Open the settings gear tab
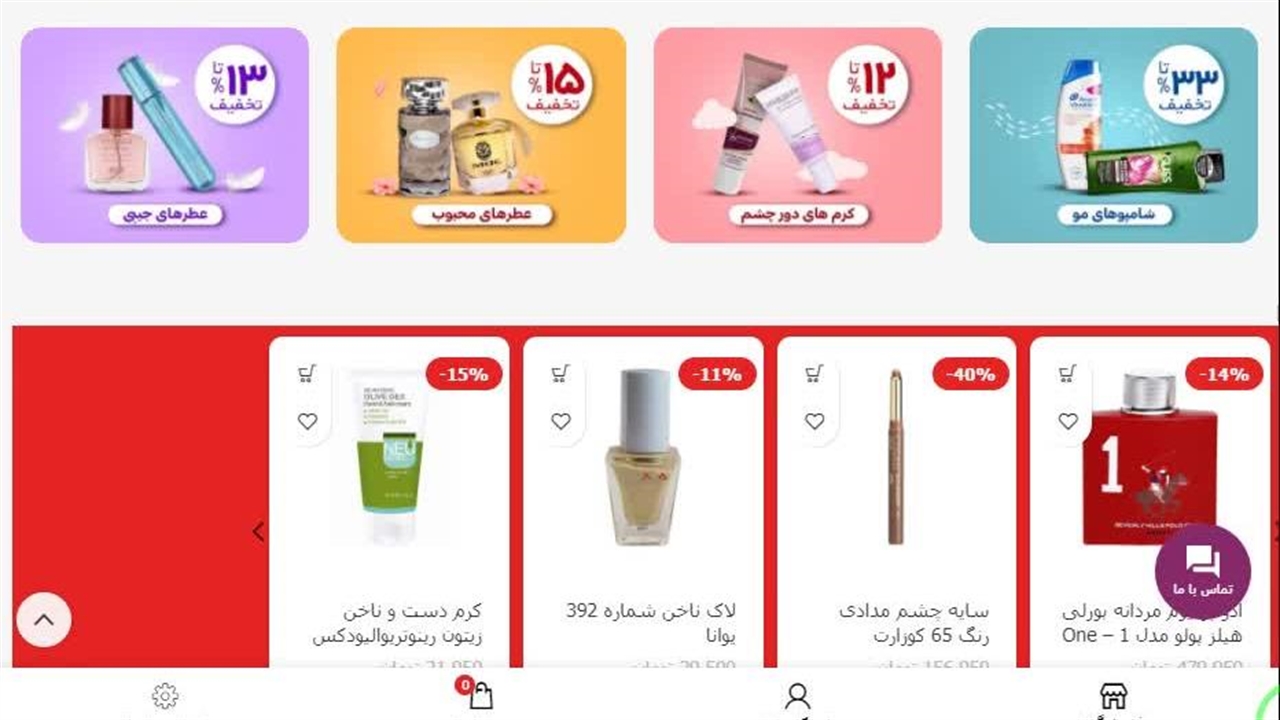This screenshot has height=720, width=1280. coord(165,697)
